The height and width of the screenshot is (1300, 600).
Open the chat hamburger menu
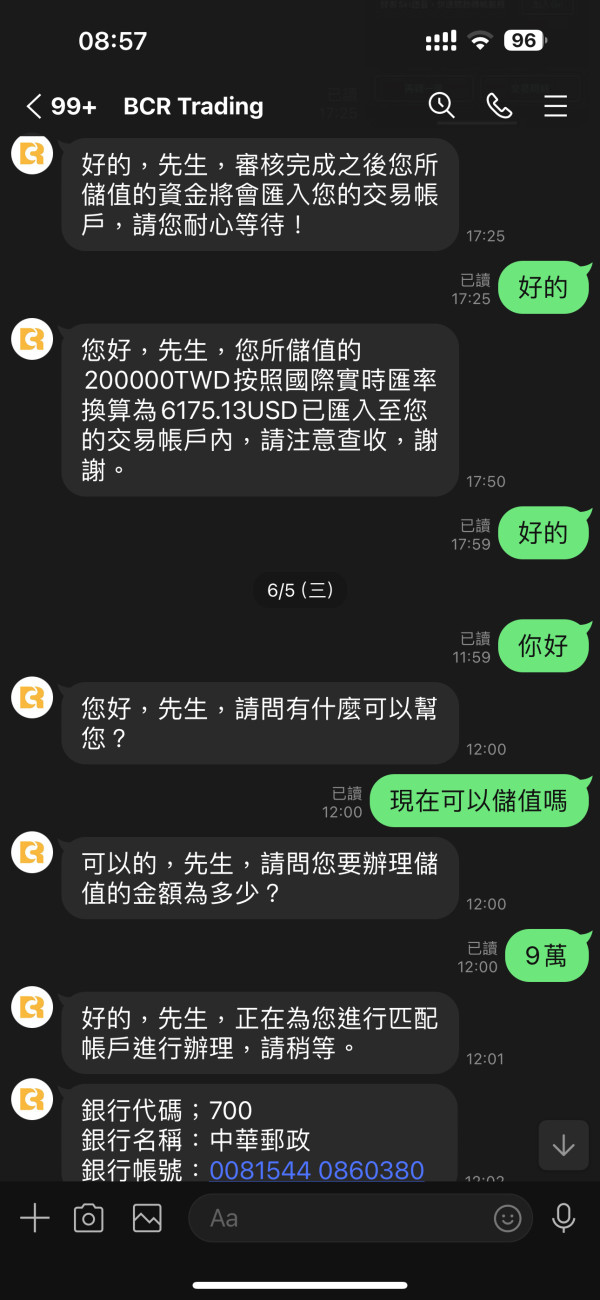pyautogui.click(x=555, y=105)
